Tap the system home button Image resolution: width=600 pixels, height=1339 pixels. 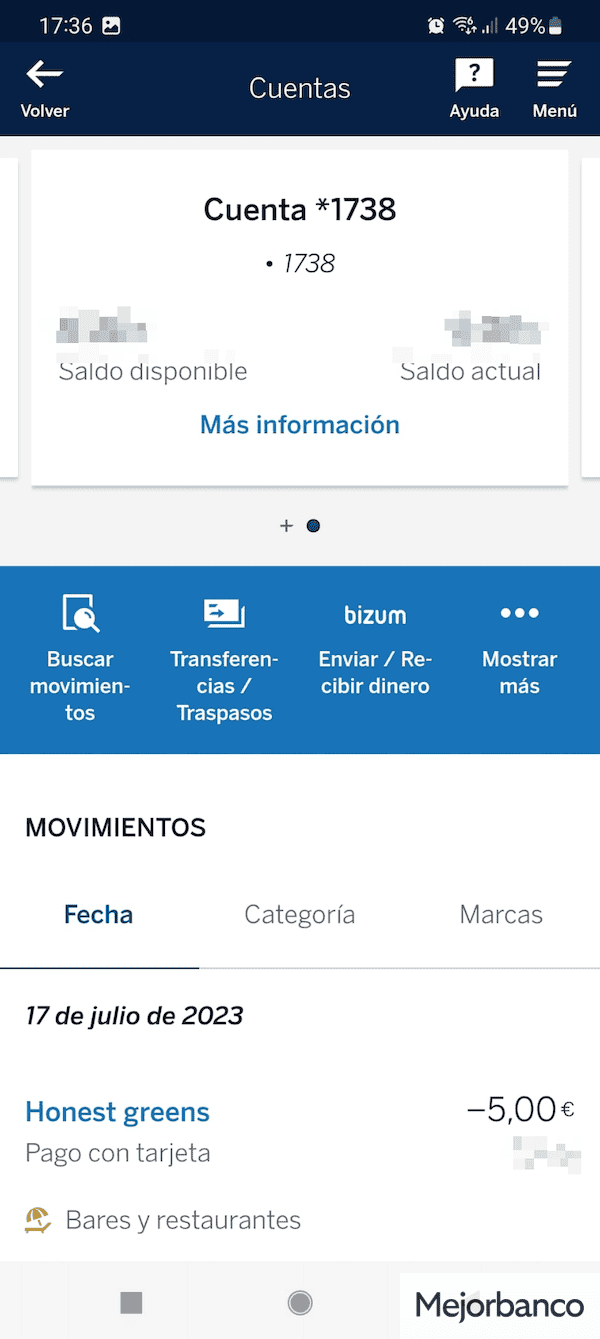tap(300, 1302)
